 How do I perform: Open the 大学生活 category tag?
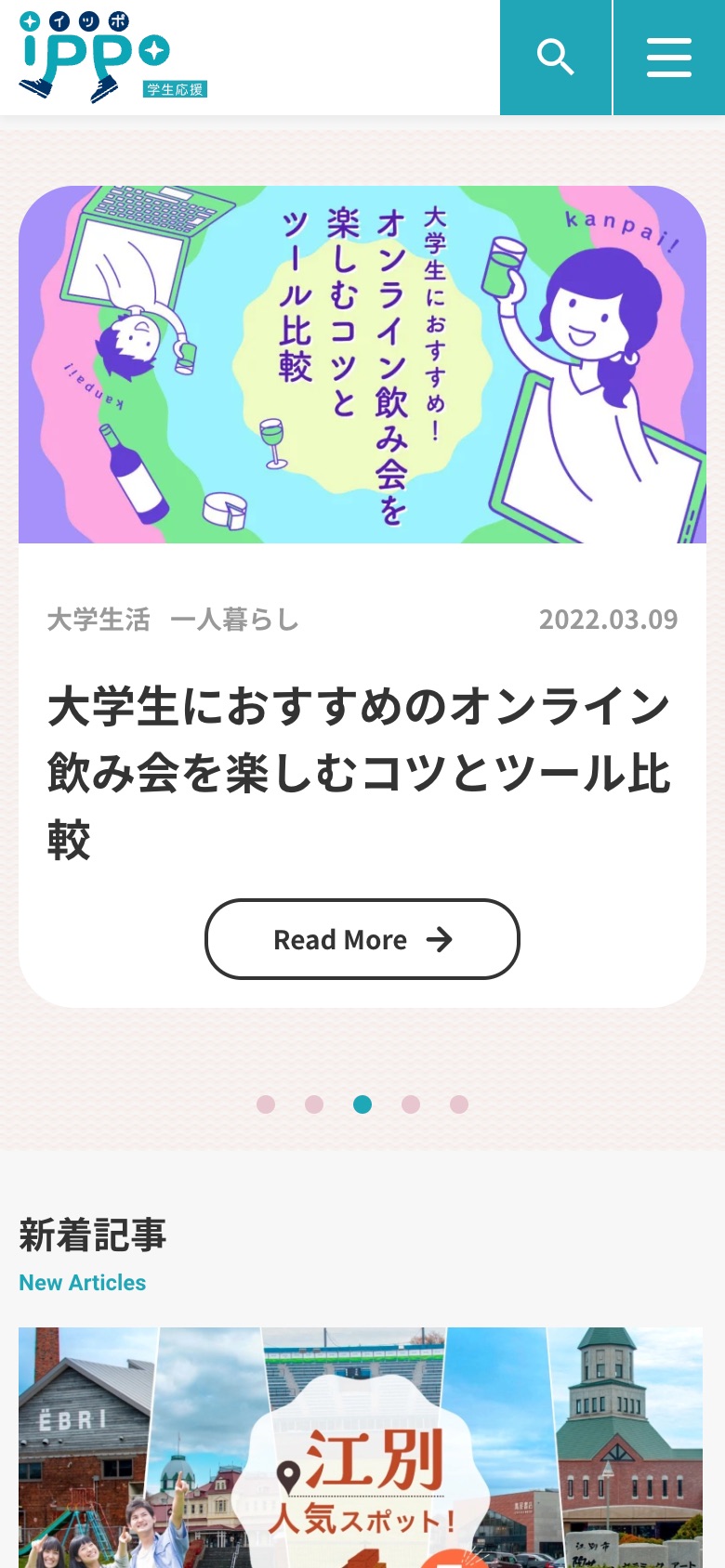click(99, 620)
